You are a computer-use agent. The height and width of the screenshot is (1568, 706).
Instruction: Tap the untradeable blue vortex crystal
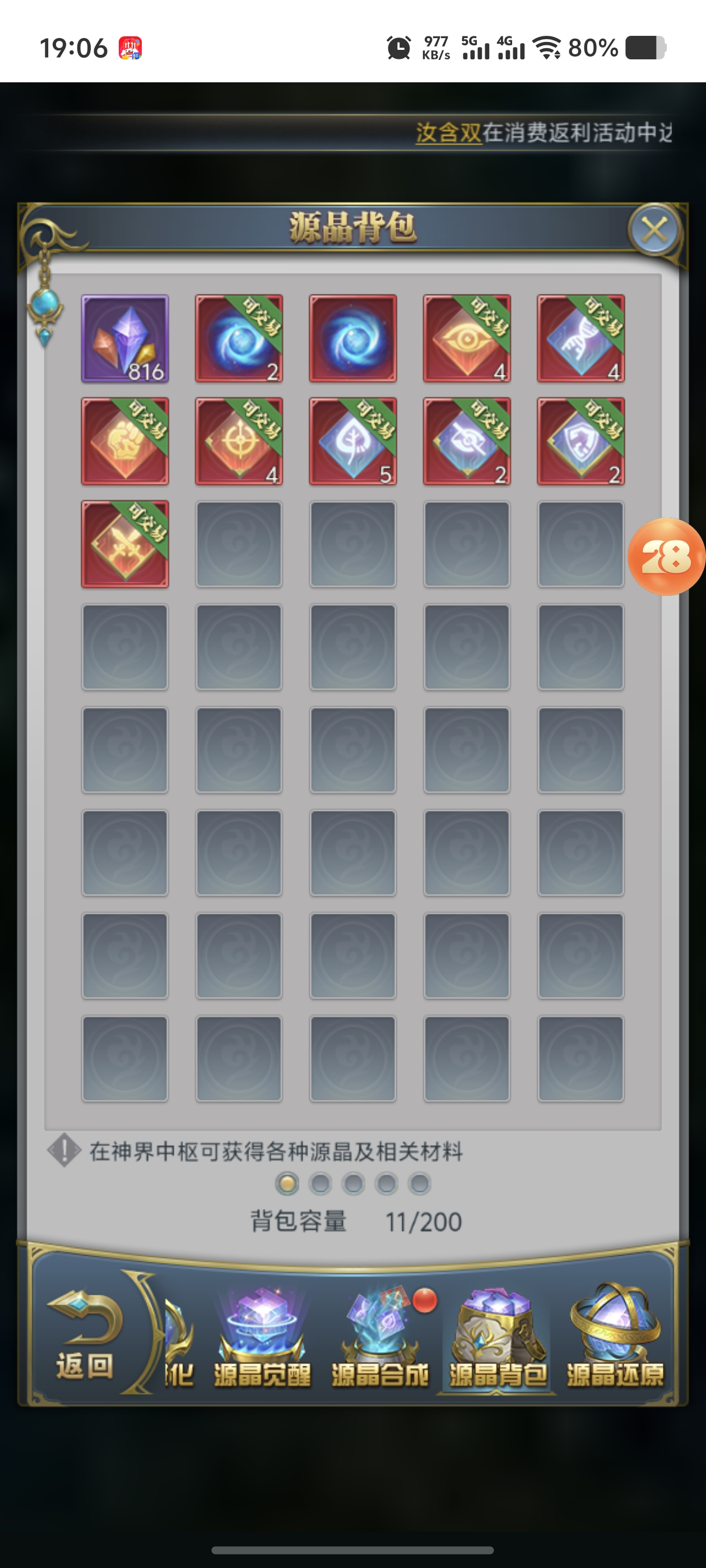352,339
